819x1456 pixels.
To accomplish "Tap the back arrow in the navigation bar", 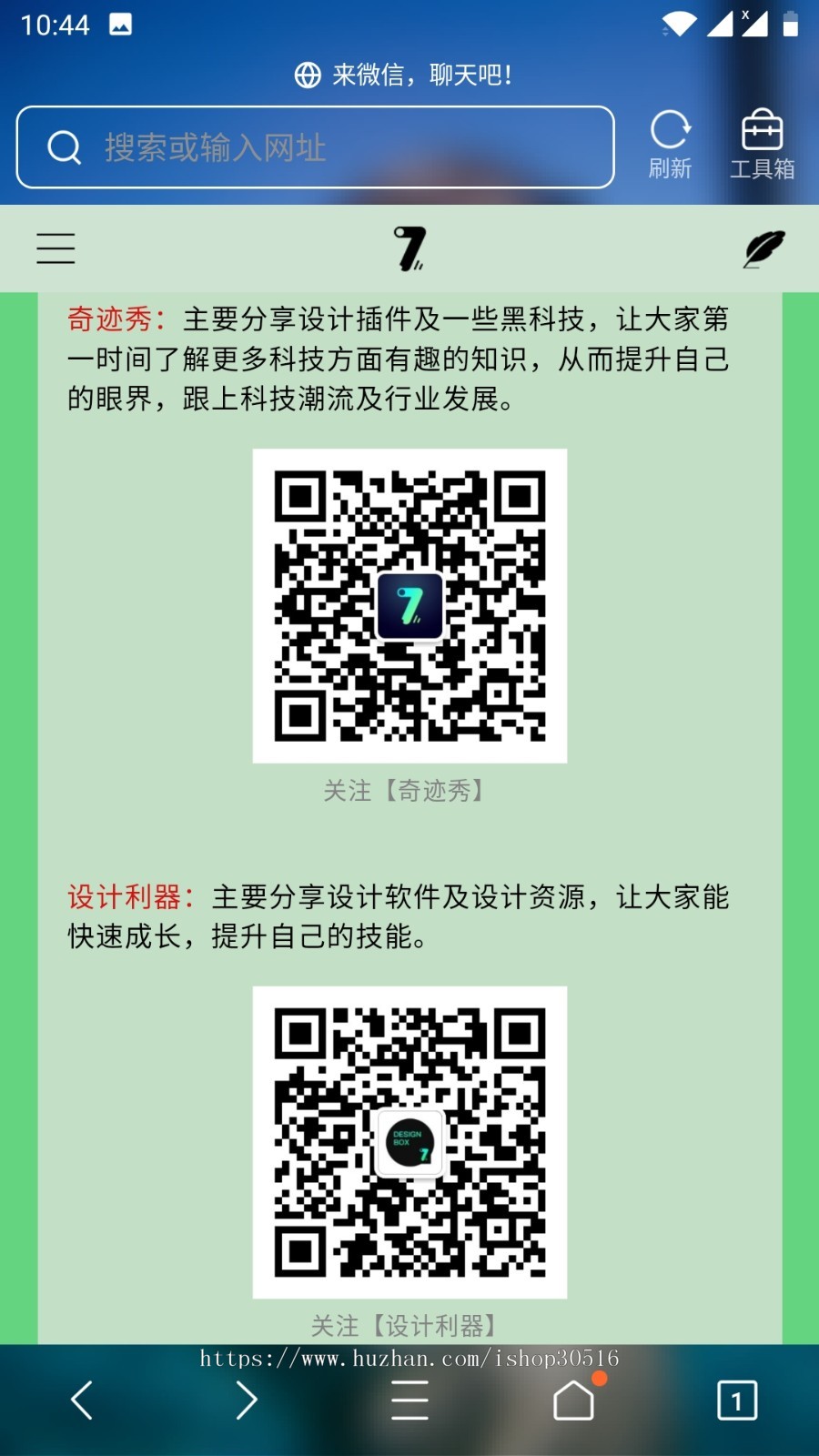I will (82, 1400).
